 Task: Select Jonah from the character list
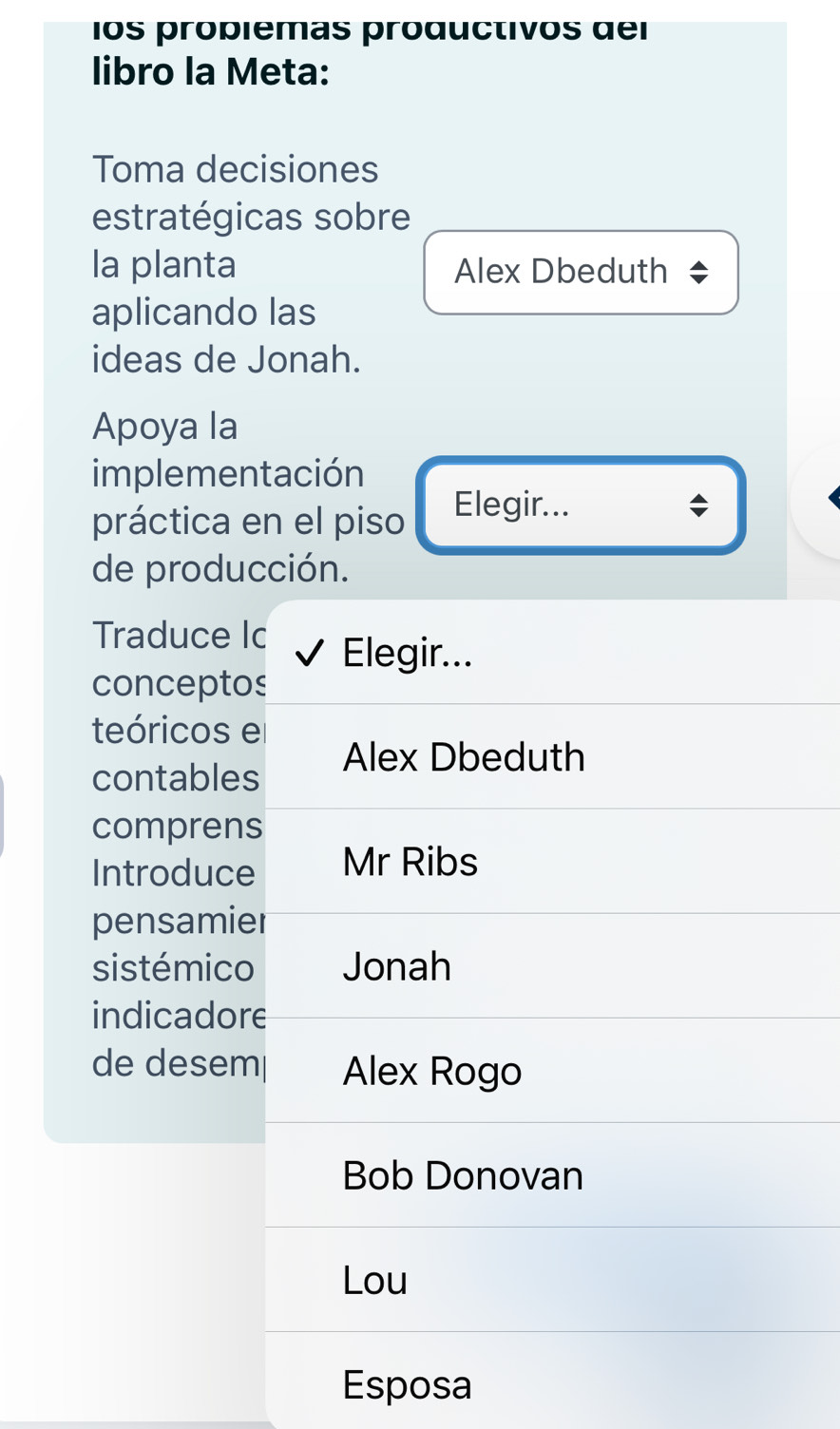396,965
